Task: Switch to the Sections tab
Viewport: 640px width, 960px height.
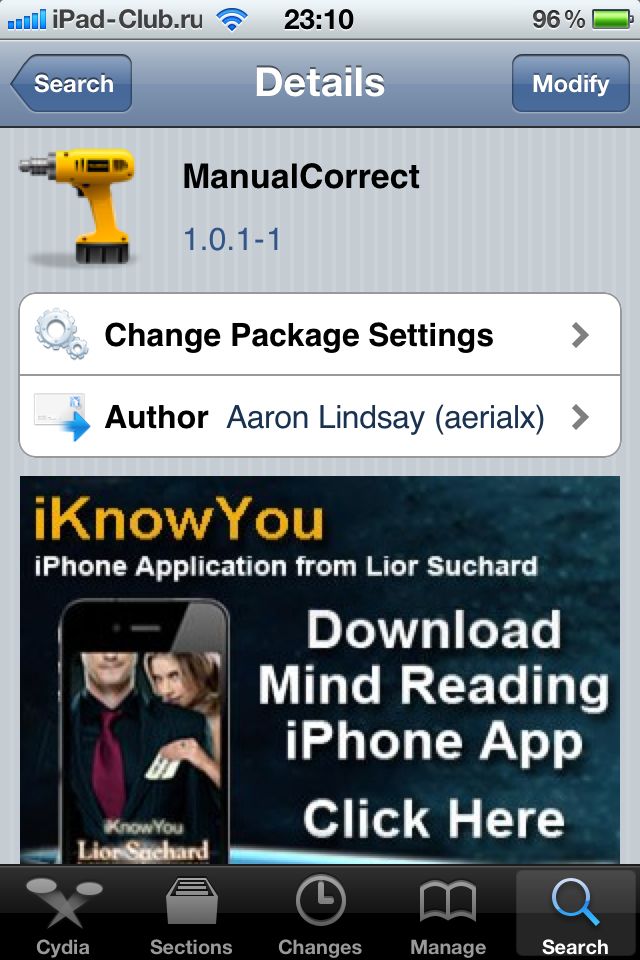Action: (x=191, y=915)
